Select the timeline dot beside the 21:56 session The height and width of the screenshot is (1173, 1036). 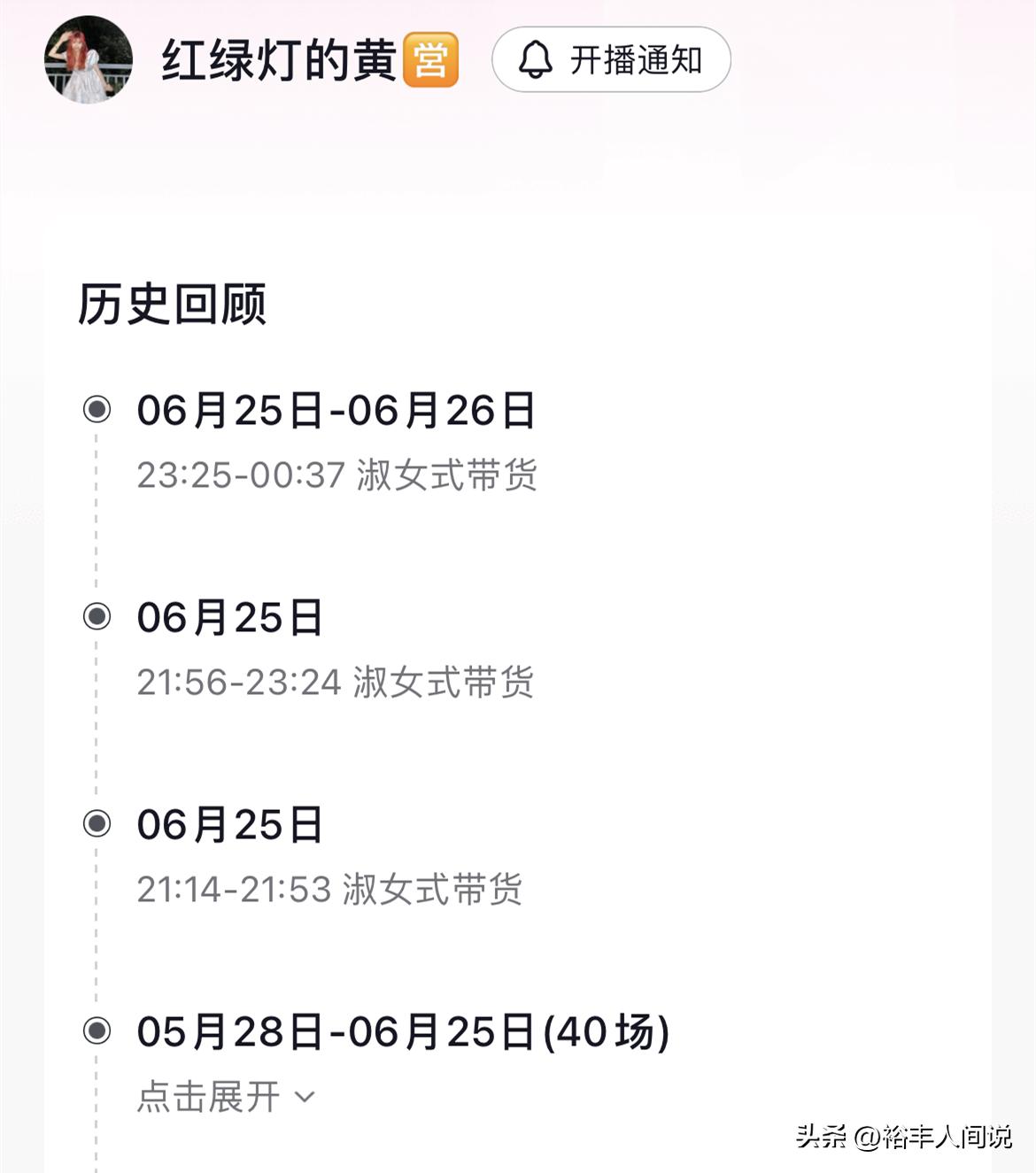point(98,618)
